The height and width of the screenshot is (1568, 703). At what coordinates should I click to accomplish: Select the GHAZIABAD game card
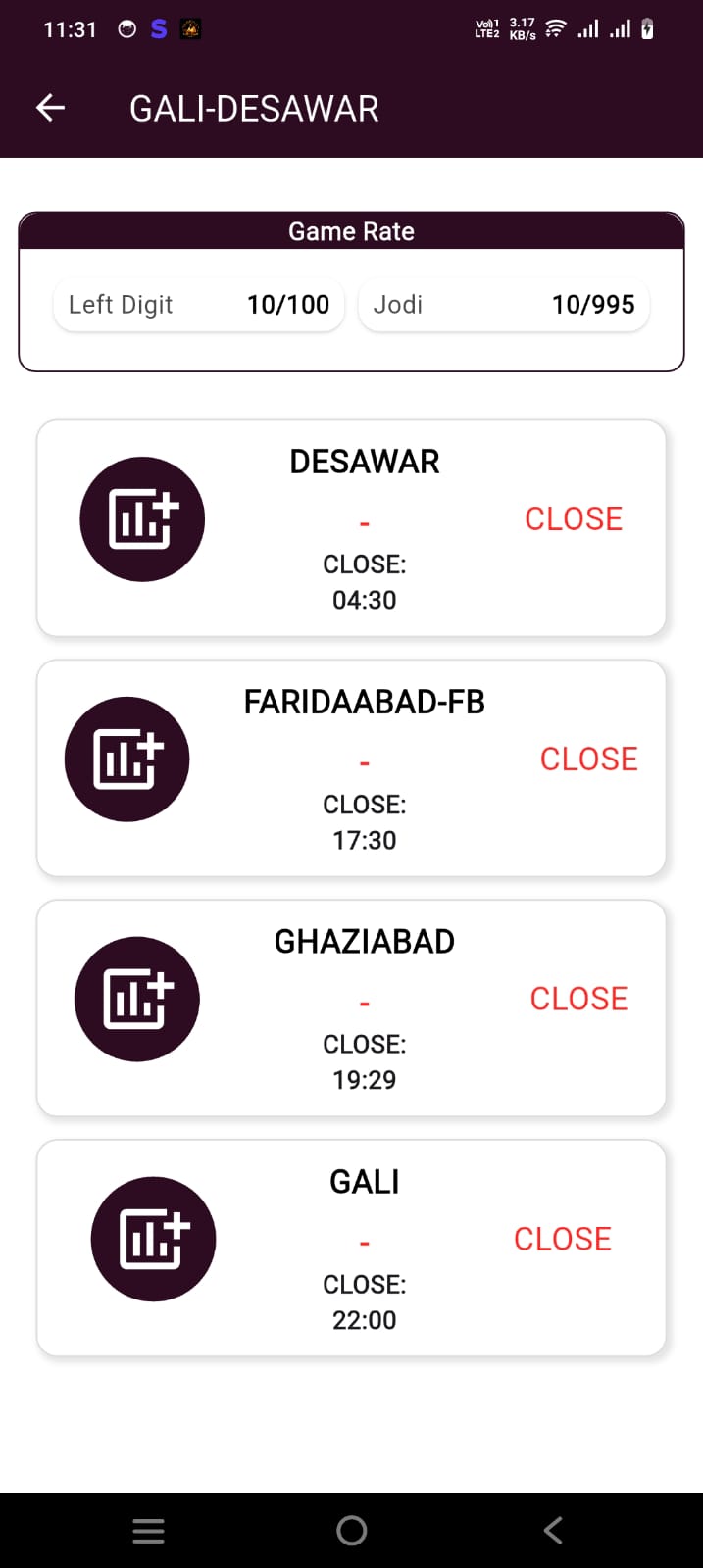tap(364, 1009)
